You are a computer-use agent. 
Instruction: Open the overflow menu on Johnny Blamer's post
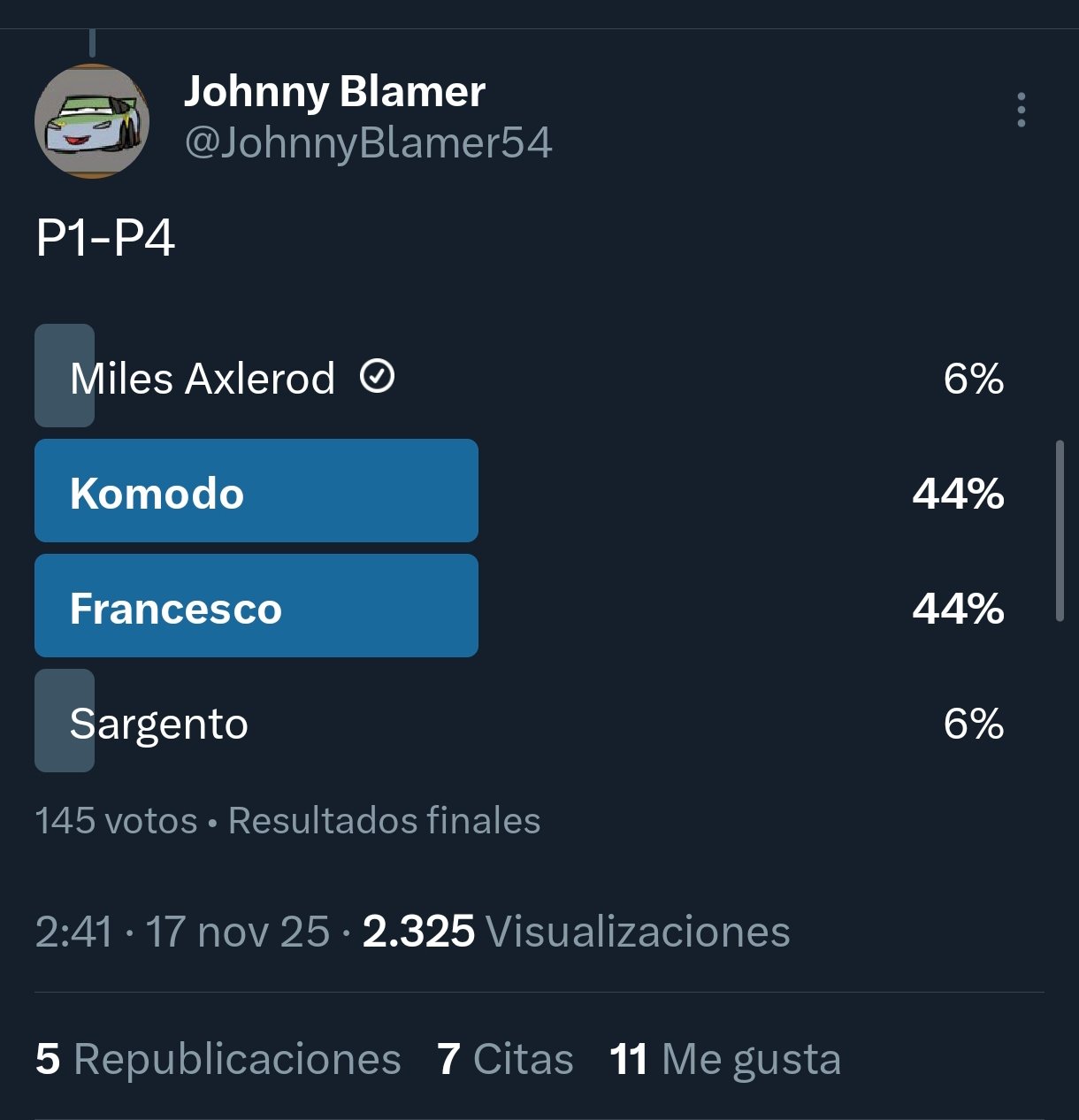point(1021,110)
